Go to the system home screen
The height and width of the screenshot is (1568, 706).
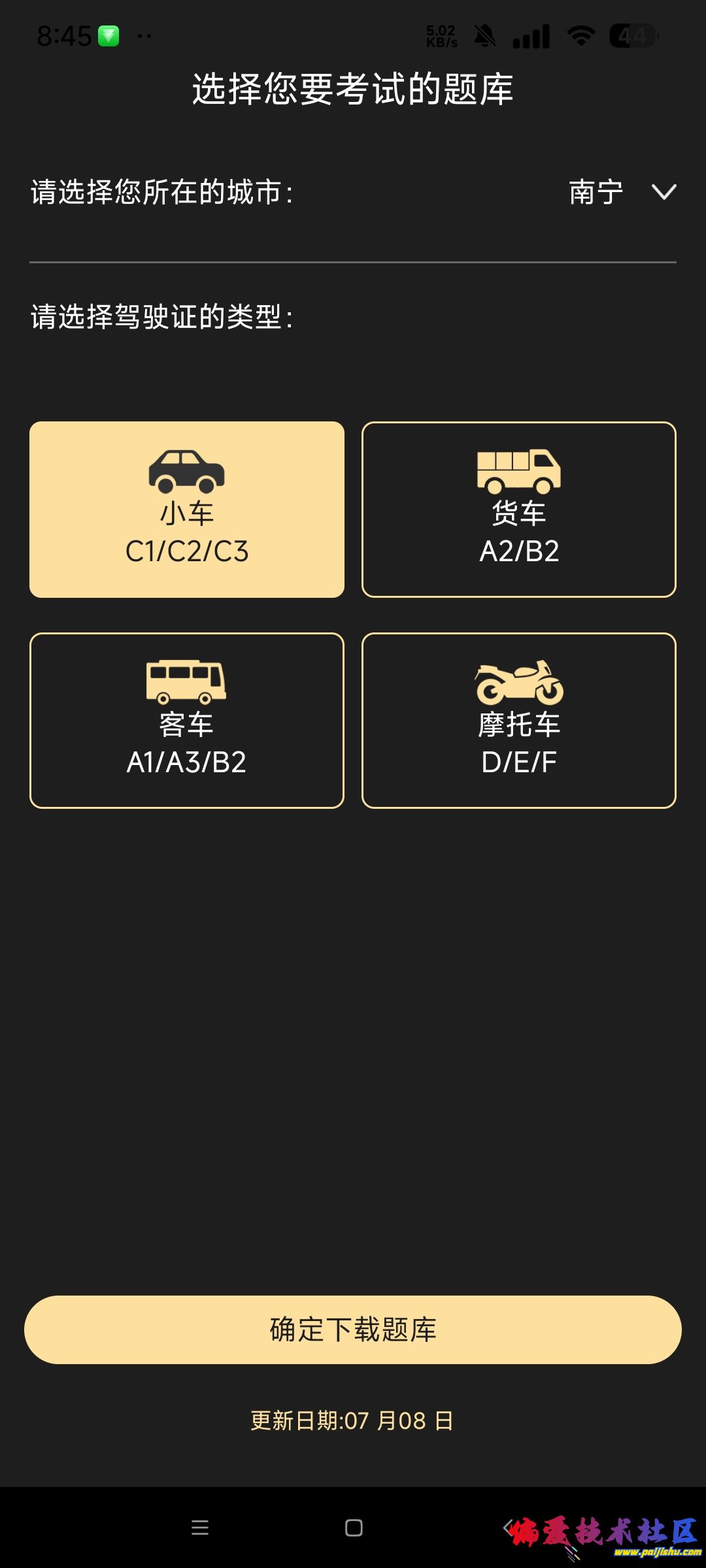354,1527
